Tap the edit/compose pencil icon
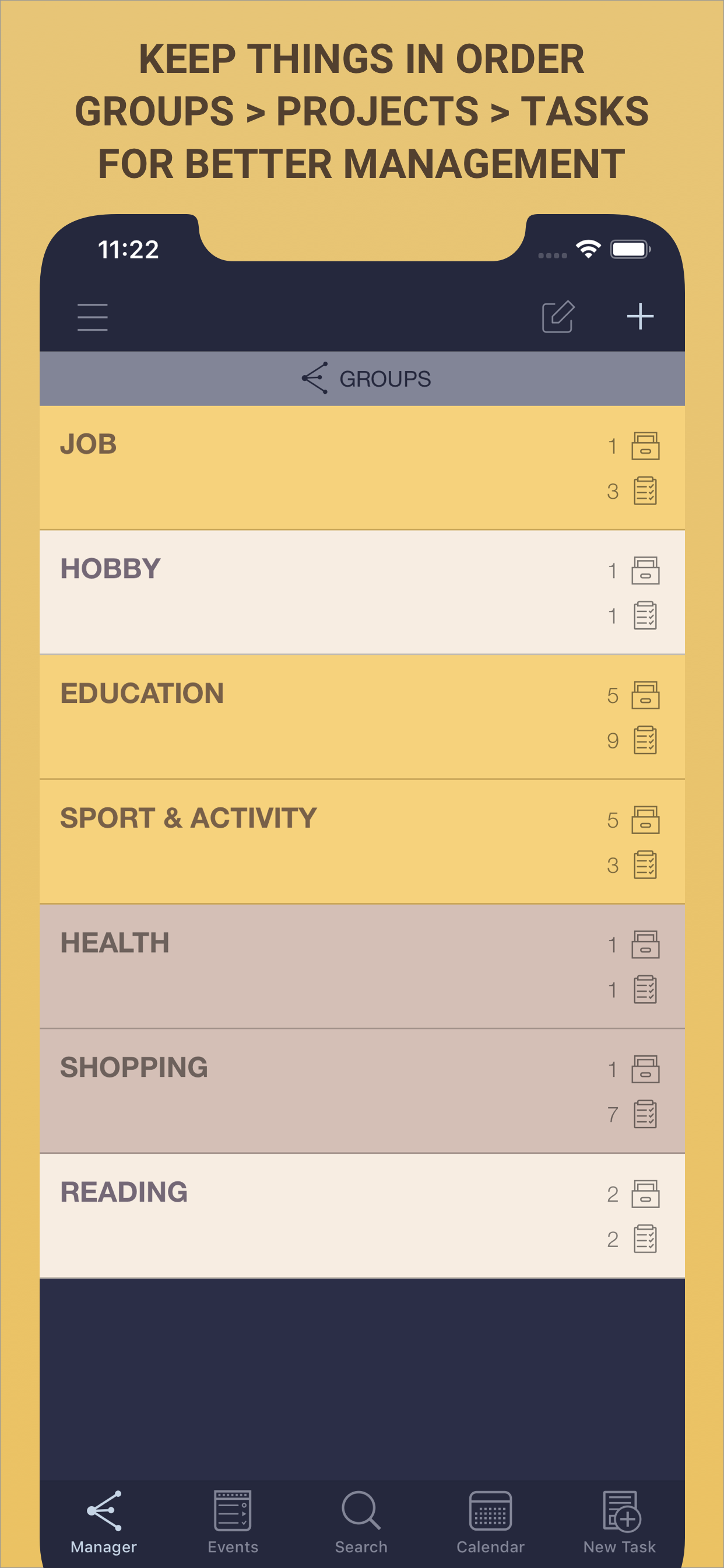This screenshot has width=724, height=1568. tap(557, 316)
